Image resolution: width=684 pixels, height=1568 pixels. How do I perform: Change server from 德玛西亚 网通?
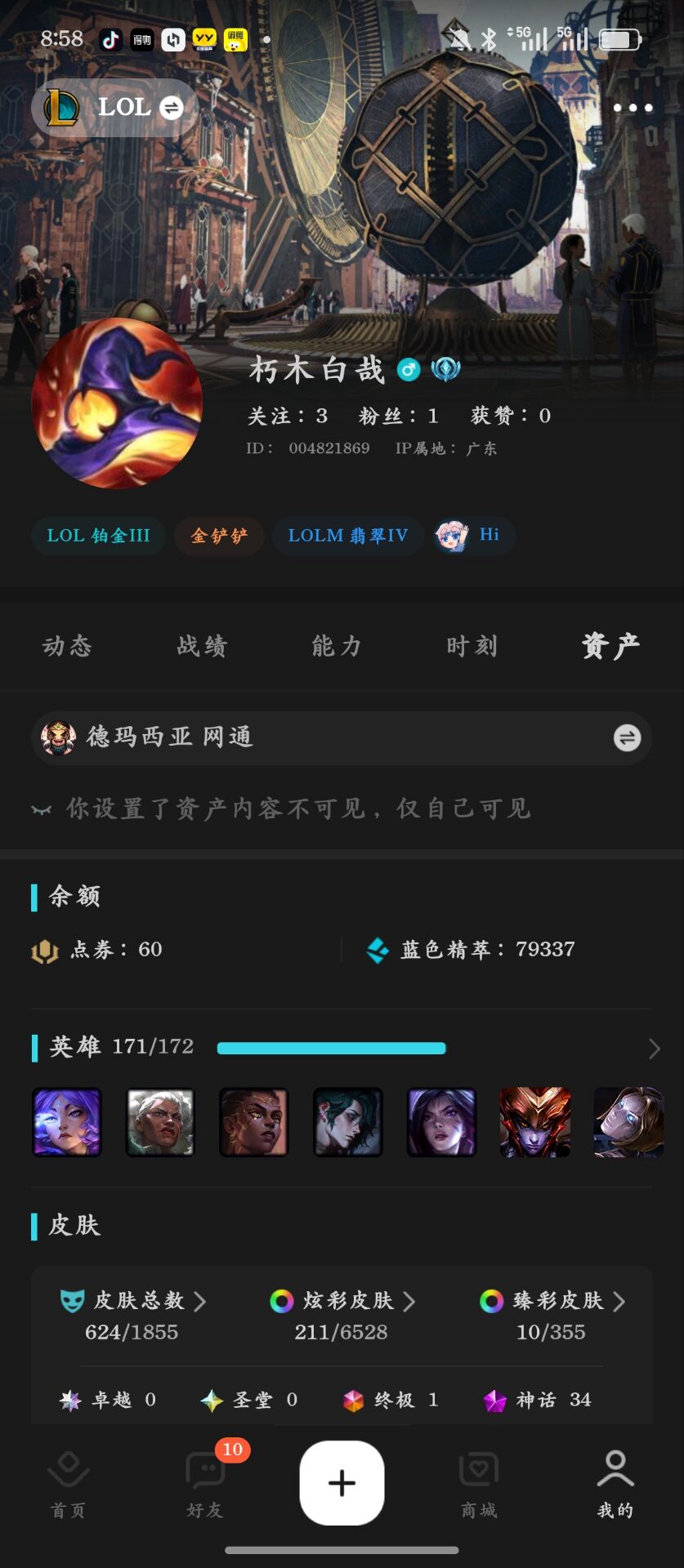tap(627, 738)
